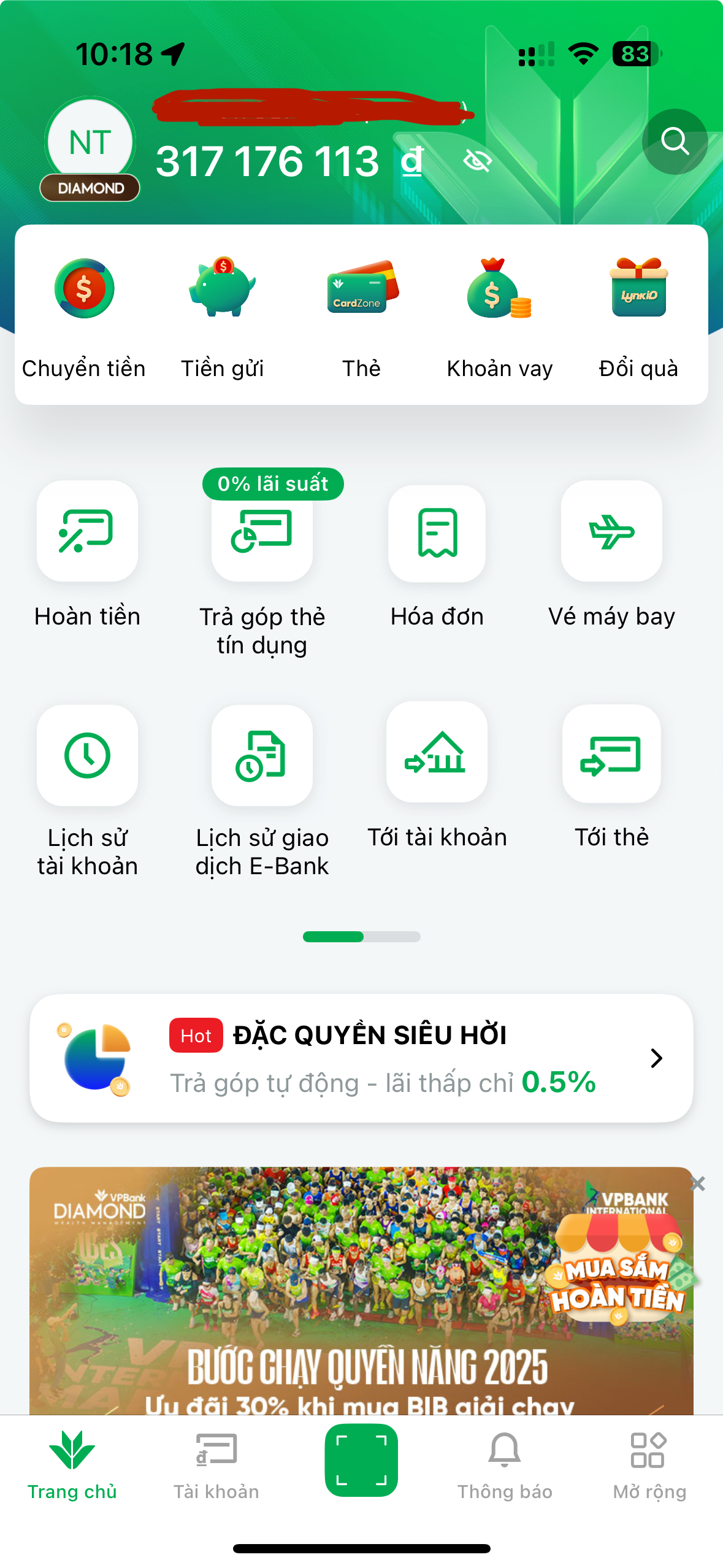
Task: View Lịch sử tài khoản
Action: pos(87,756)
